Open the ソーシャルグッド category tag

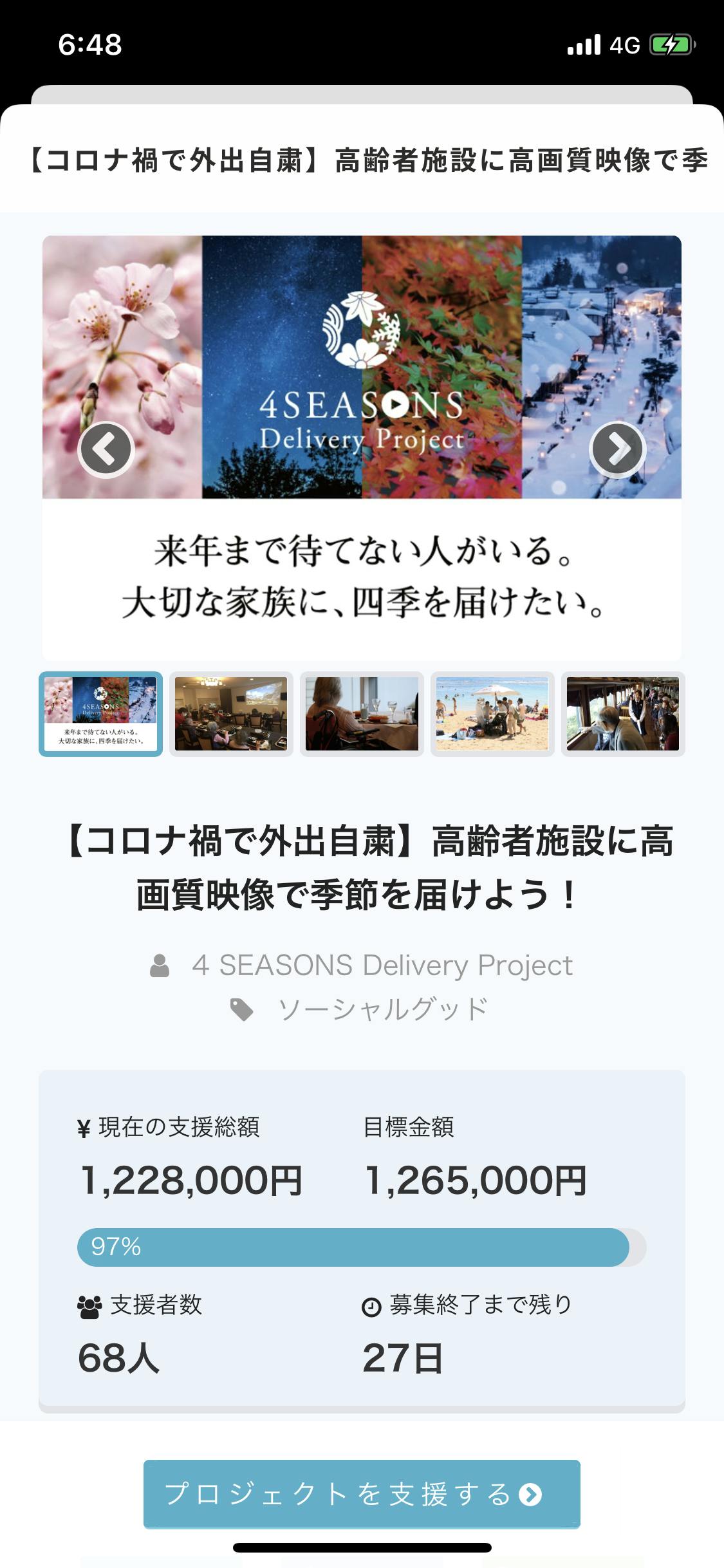382,1009
